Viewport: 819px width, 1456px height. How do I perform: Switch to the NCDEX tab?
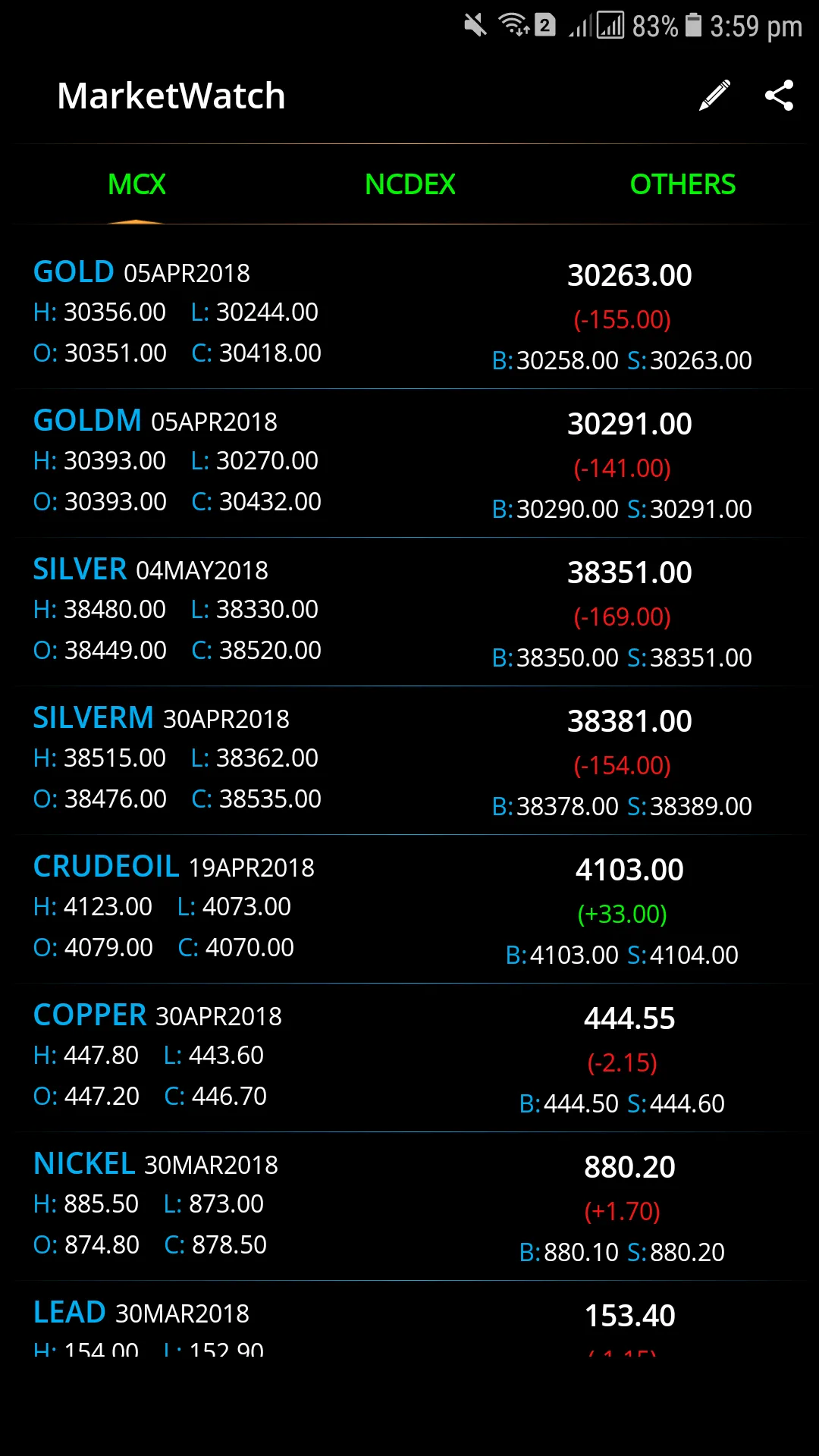click(409, 184)
